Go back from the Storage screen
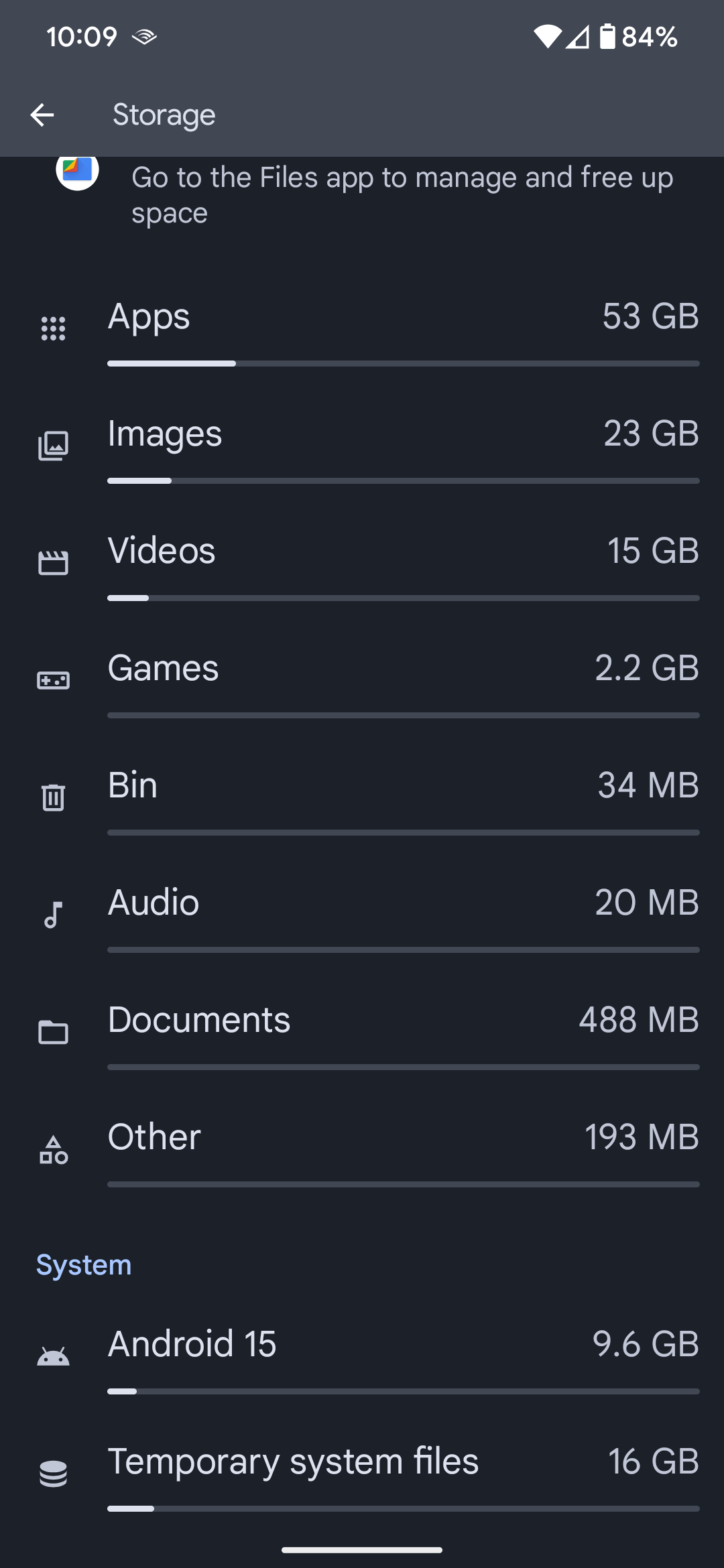 42,115
